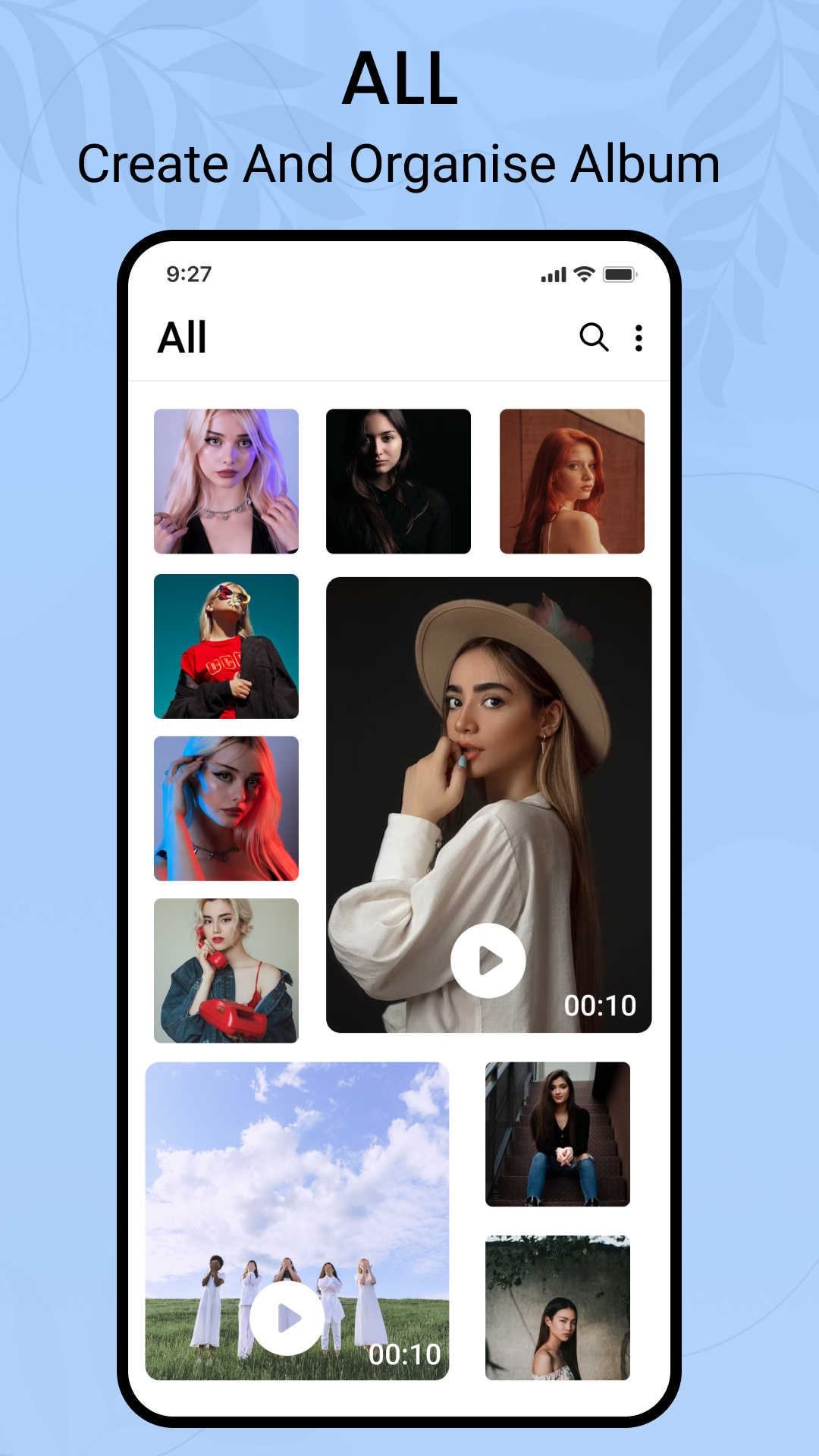Viewport: 819px width, 1456px height.
Task: Open the All screen title header
Action: point(181,338)
